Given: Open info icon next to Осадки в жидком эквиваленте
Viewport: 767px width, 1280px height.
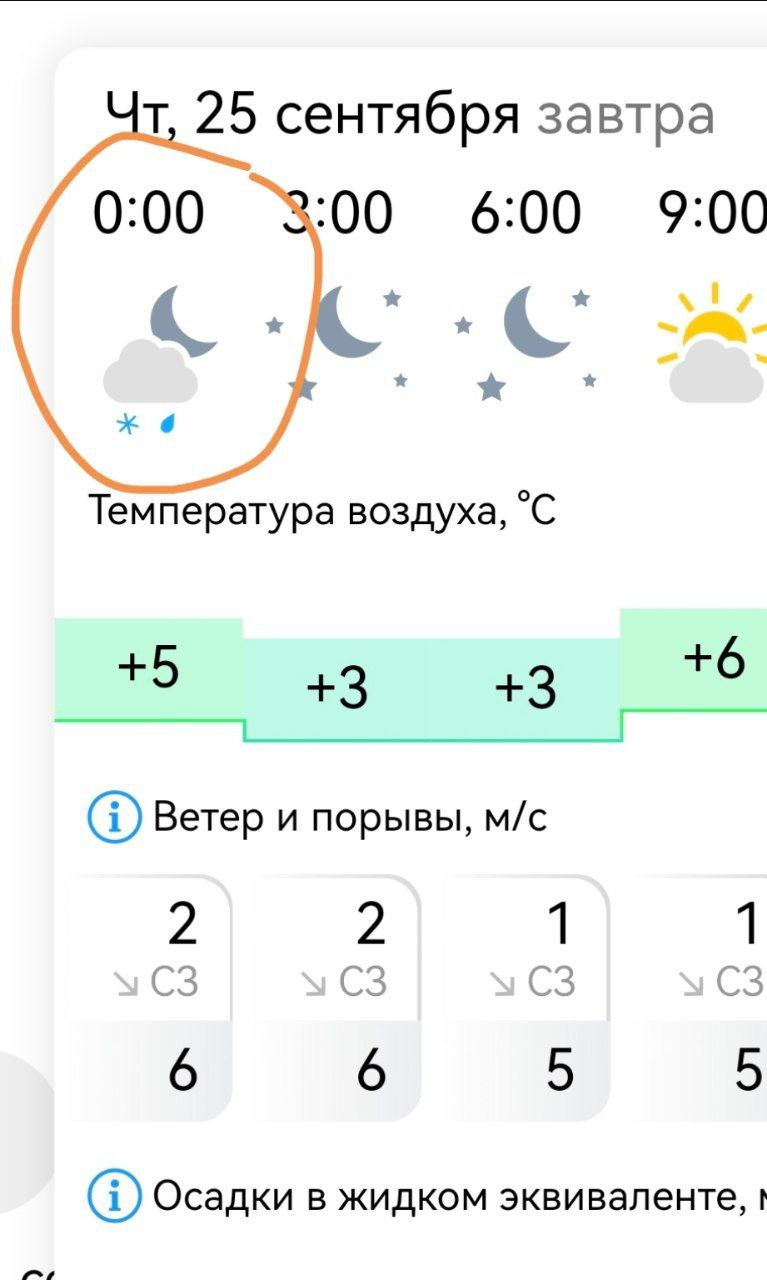Looking at the screenshot, I should click(x=115, y=1197).
